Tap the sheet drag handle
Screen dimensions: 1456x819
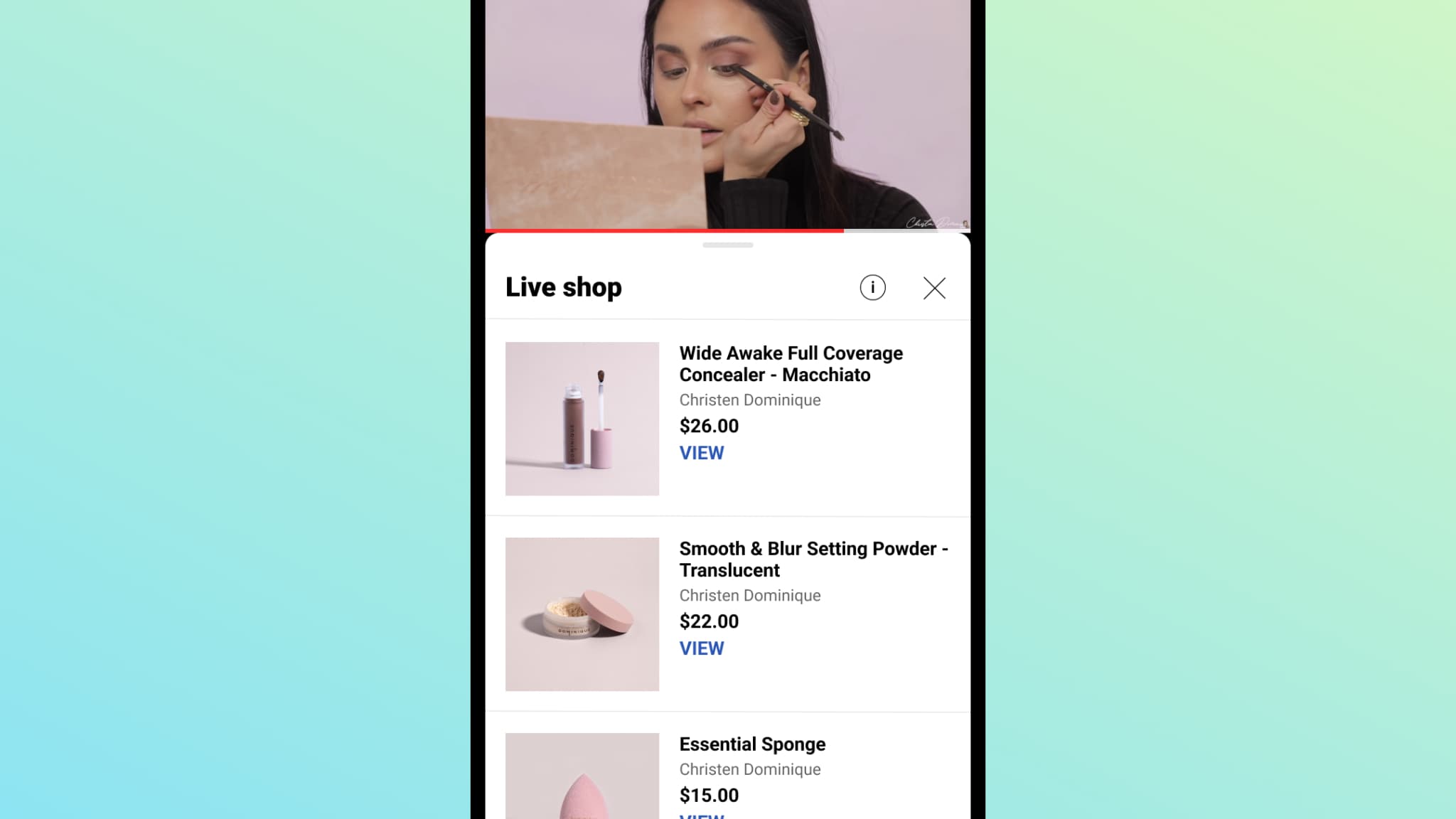(x=727, y=245)
